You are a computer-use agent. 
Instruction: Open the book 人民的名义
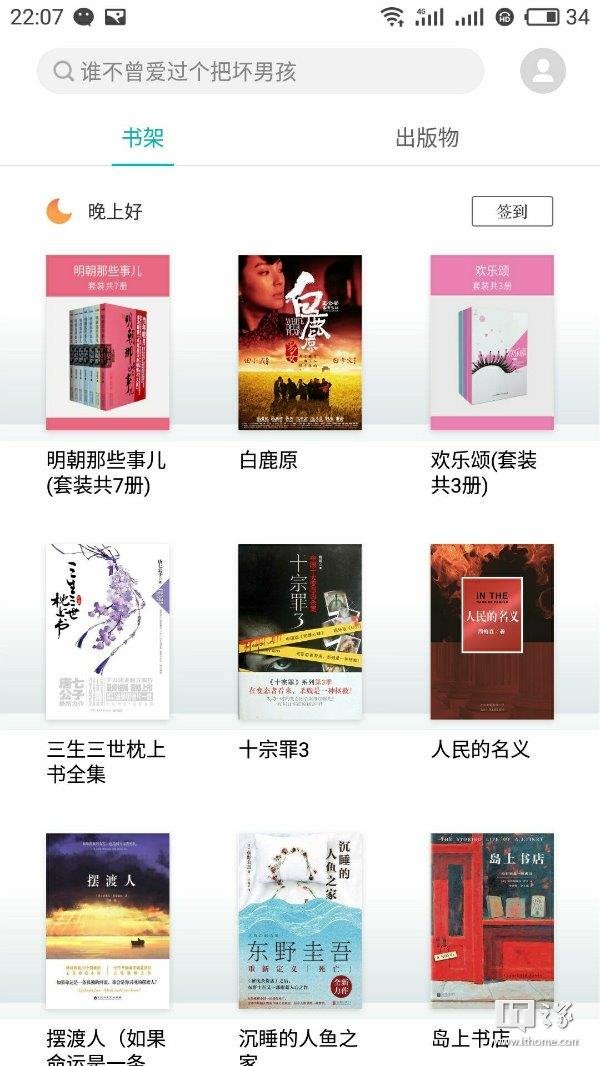click(x=492, y=631)
